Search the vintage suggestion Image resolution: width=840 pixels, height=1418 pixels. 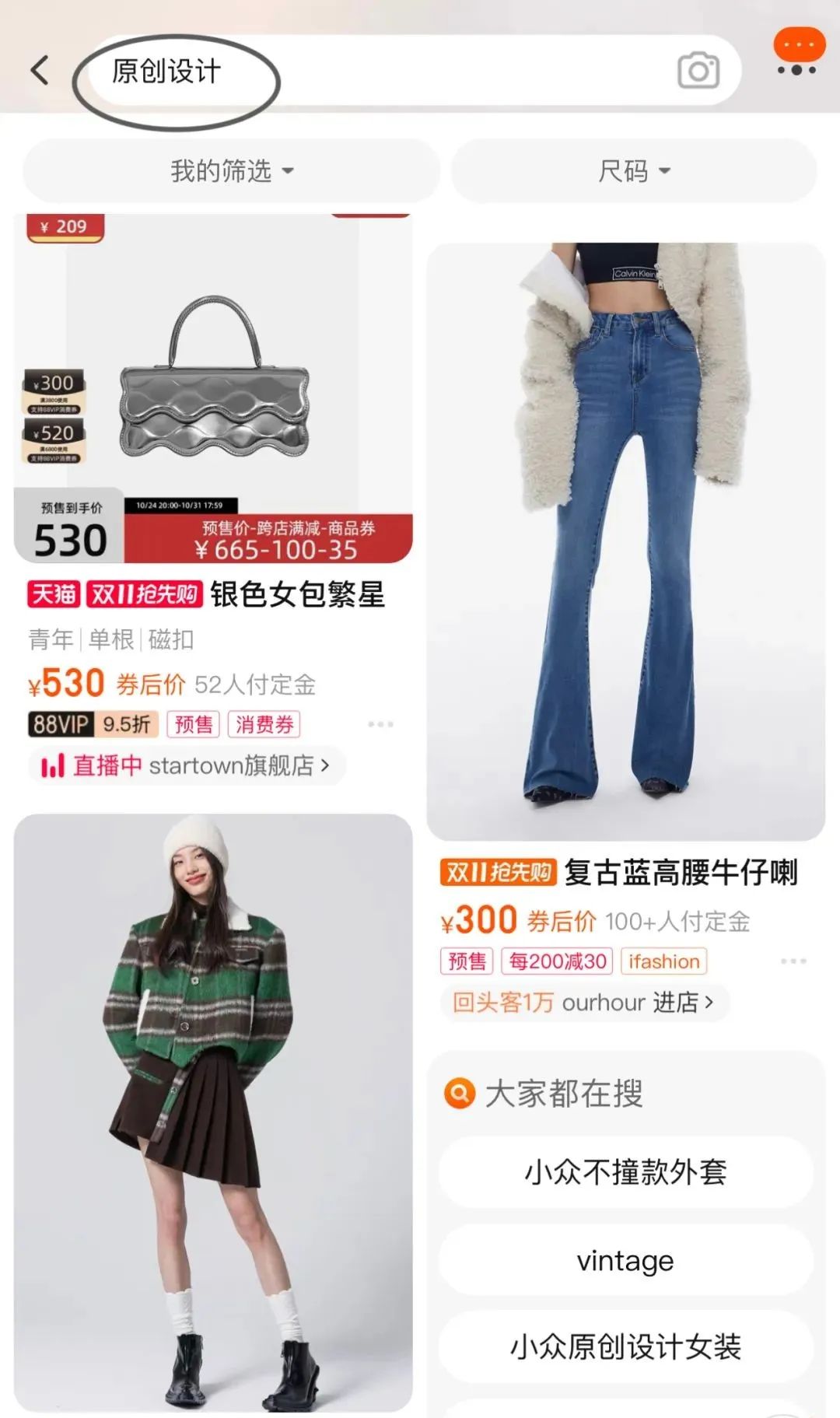pos(625,1260)
